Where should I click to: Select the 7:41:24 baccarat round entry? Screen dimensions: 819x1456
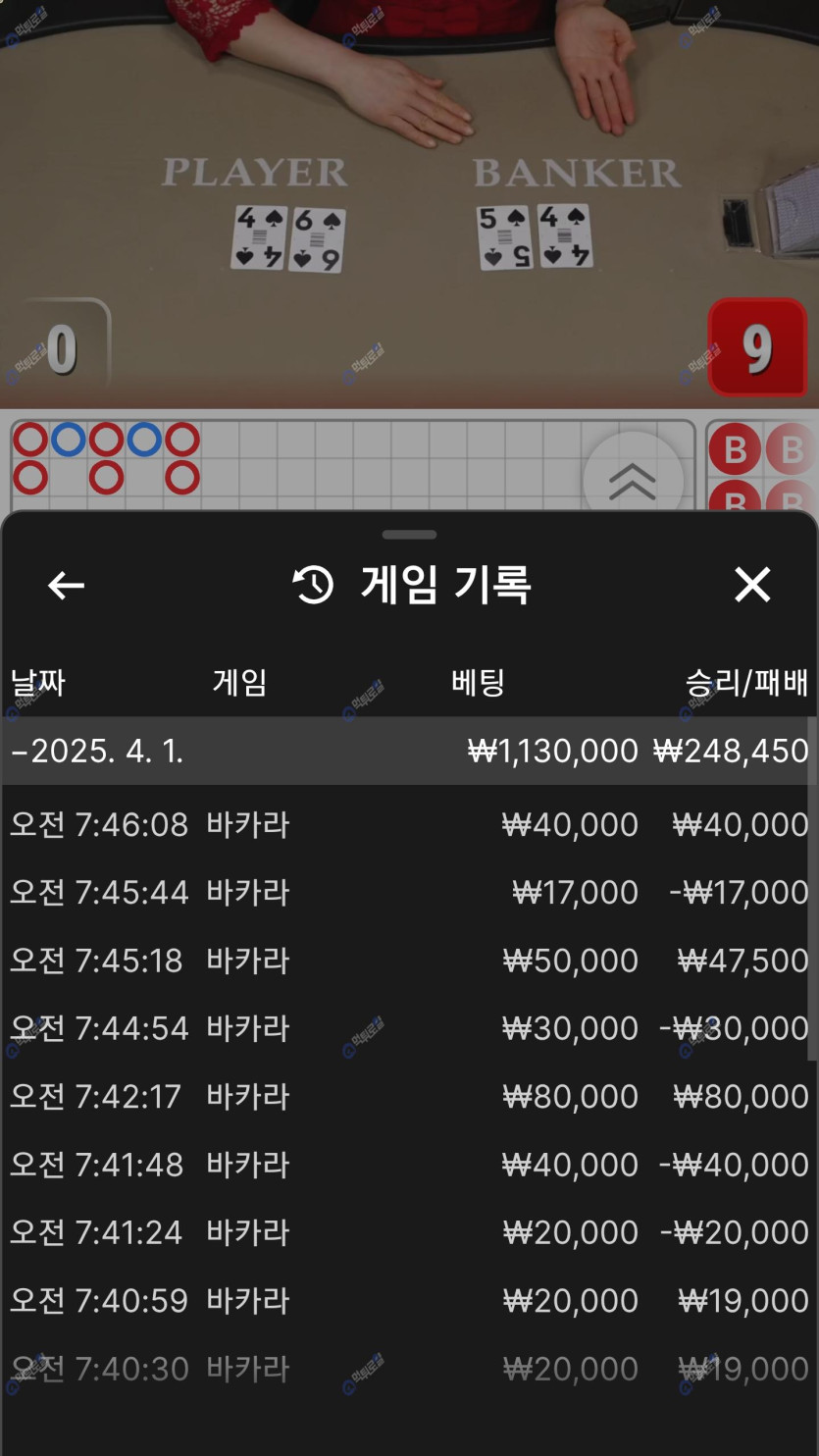coord(409,1232)
